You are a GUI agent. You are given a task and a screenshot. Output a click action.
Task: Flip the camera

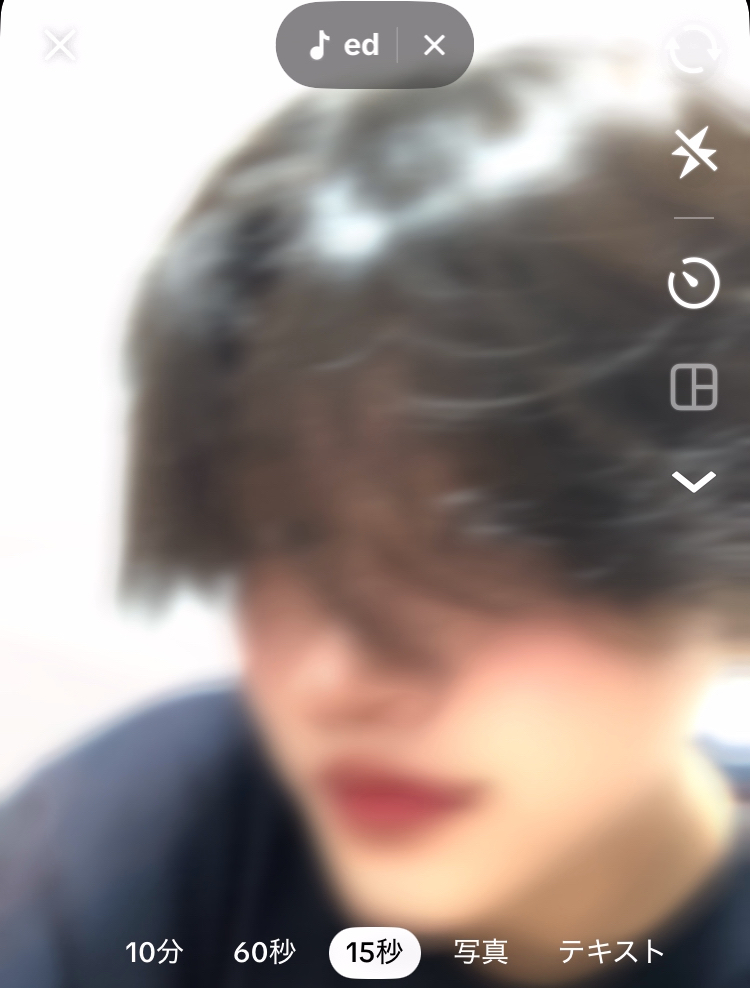[x=693, y=50]
